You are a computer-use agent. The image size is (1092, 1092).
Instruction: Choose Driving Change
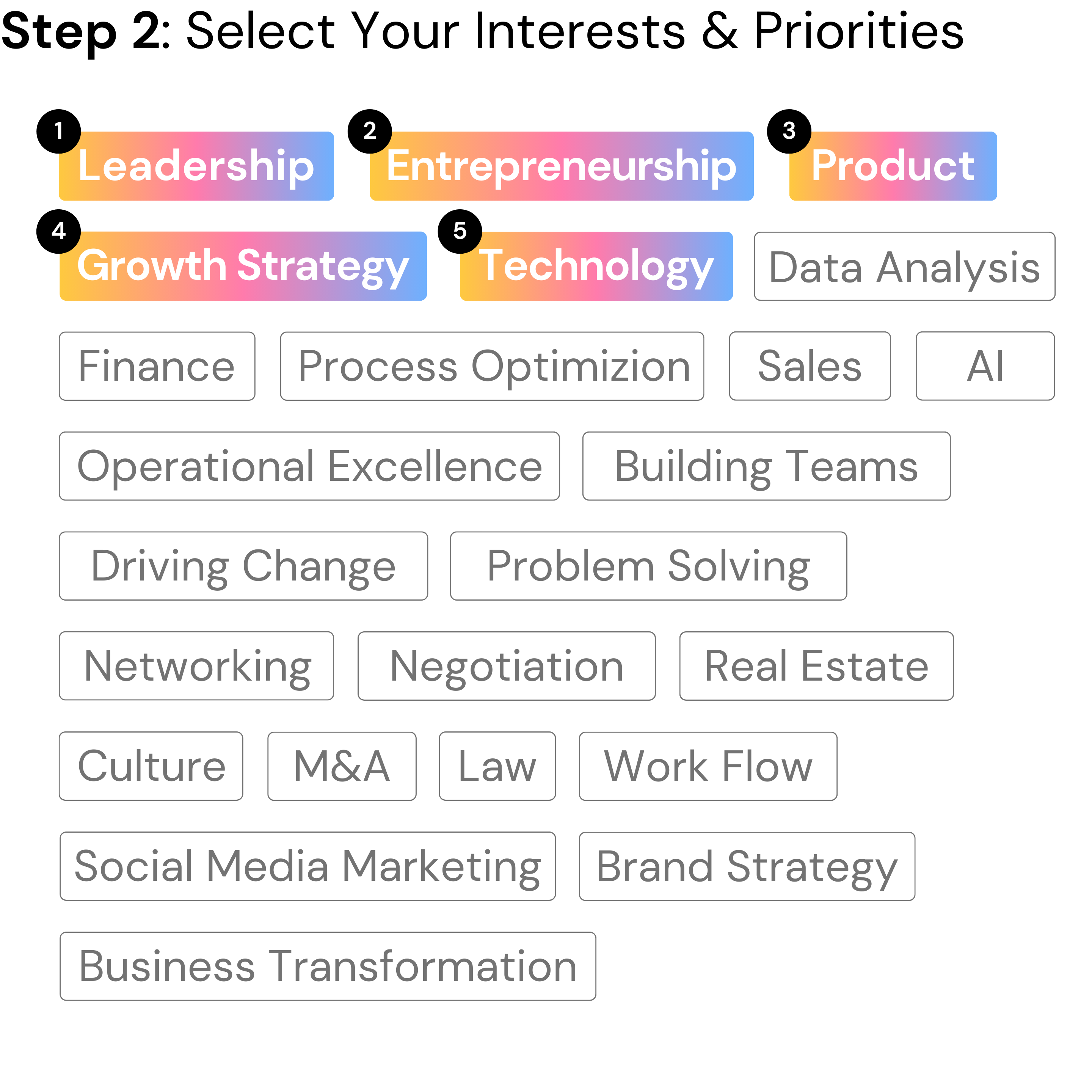(x=243, y=566)
